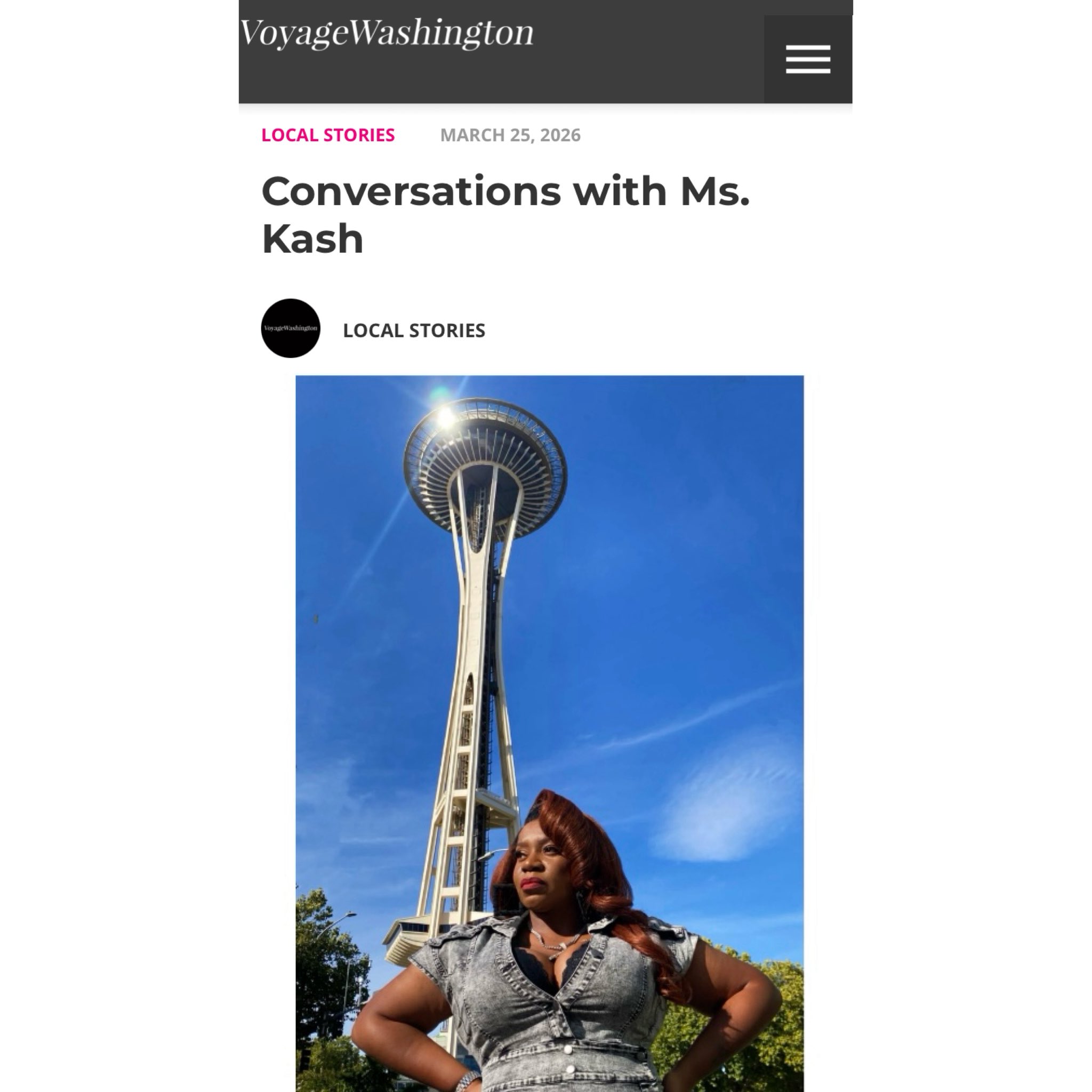Open the hamburger navigation menu

click(807, 59)
